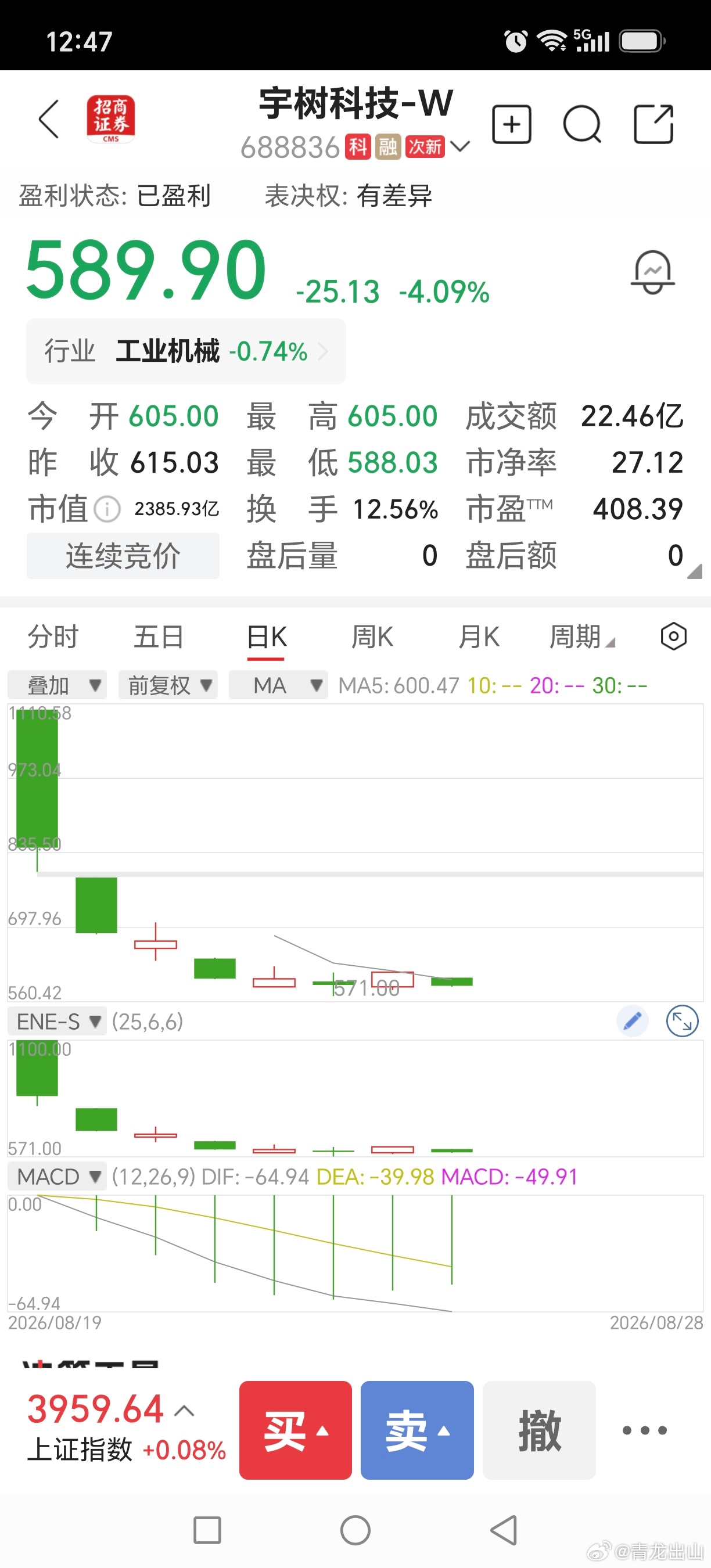Expand the 周期 period selector
This screenshot has width=711, height=1568.
coord(582,636)
